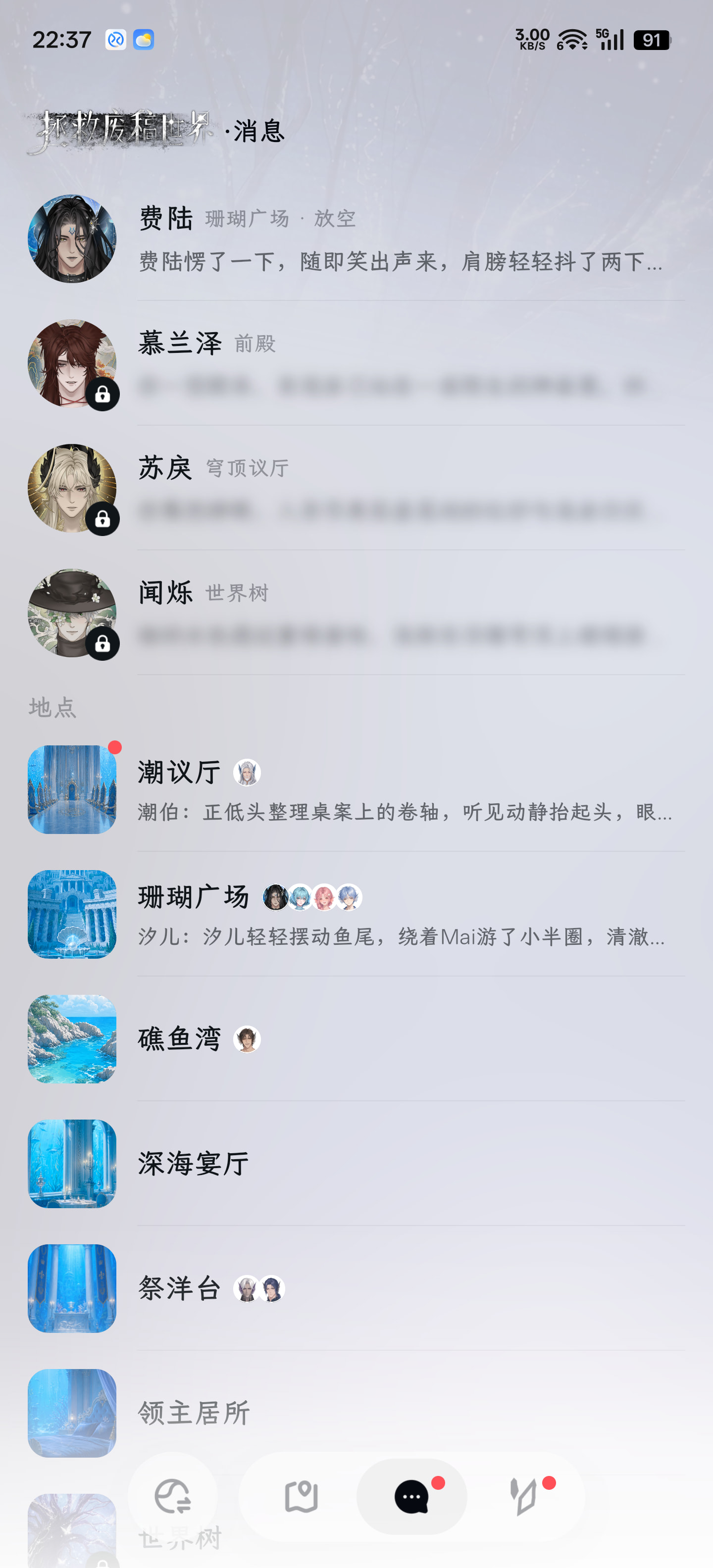Open the locked chat with 慕兰泽
Image resolution: width=713 pixels, height=1568 pixels.
356,363
